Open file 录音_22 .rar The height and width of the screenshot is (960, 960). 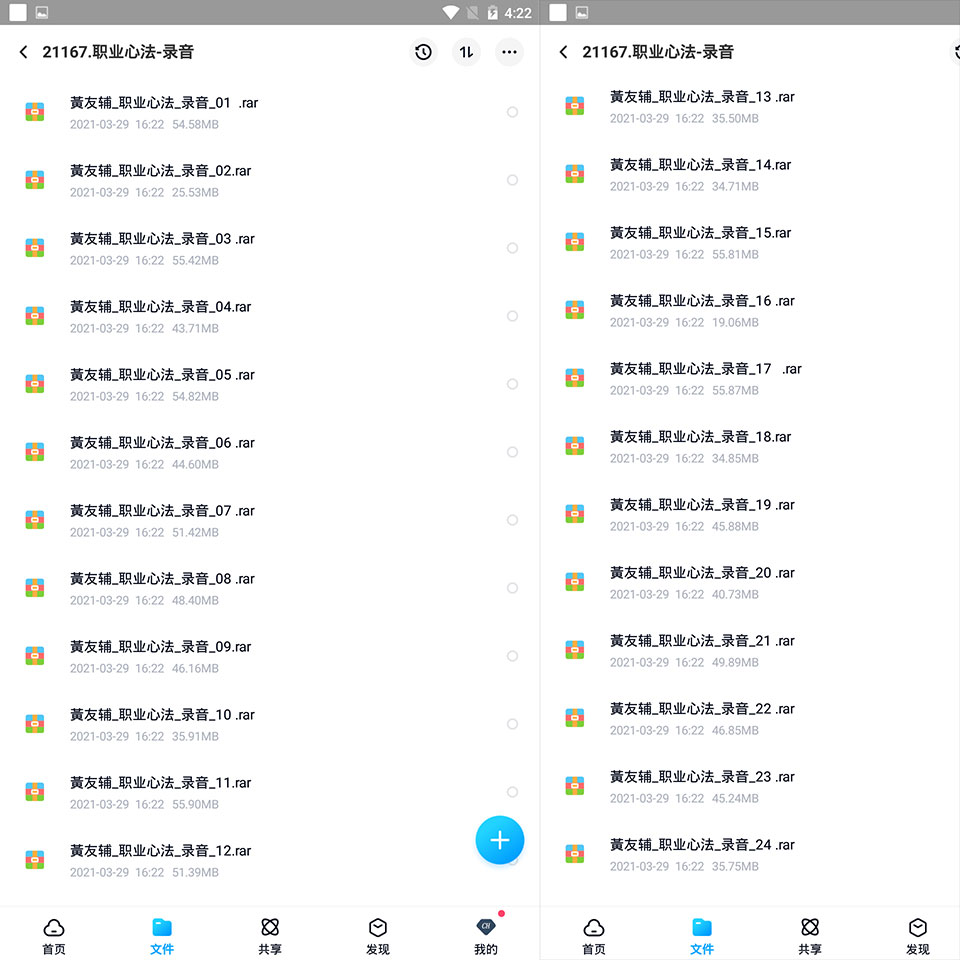750,718
